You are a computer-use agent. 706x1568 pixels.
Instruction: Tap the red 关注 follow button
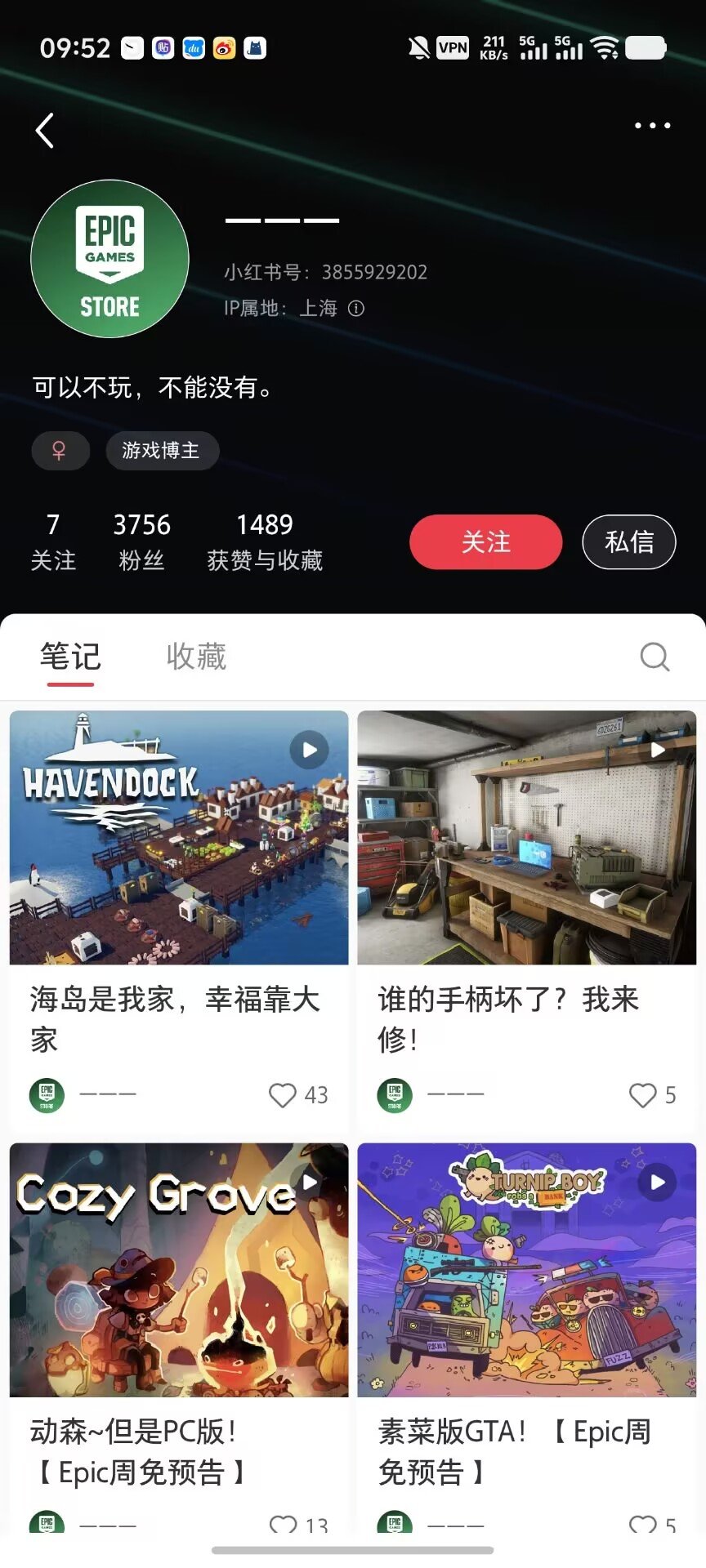[x=485, y=541]
